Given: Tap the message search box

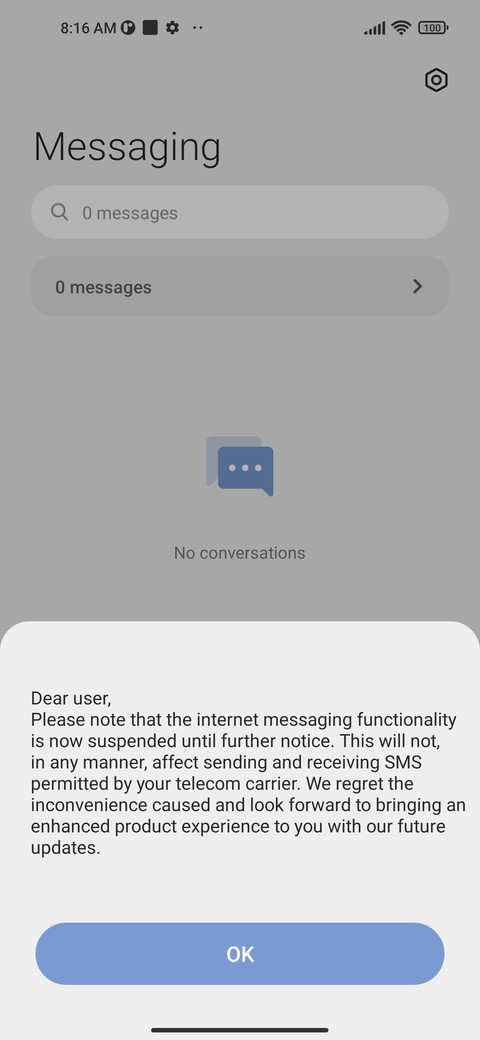Looking at the screenshot, I should [239, 212].
